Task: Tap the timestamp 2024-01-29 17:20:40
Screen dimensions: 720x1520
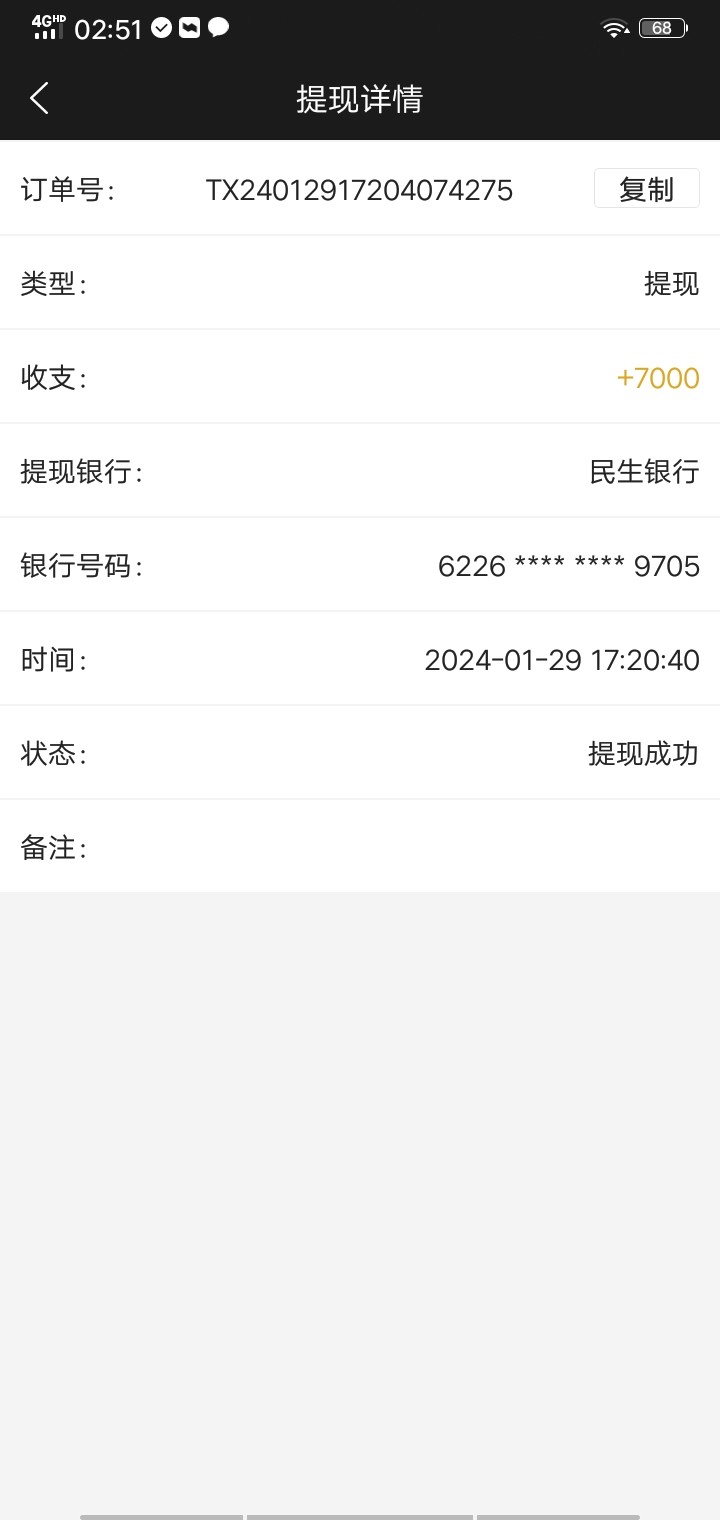Action: tap(563, 660)
